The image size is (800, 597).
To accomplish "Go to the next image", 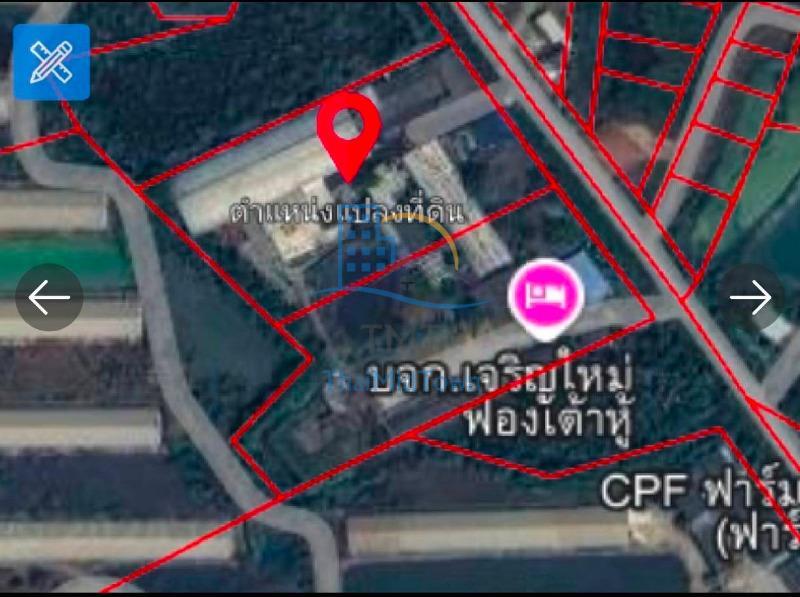I will (x=751, y=297).
